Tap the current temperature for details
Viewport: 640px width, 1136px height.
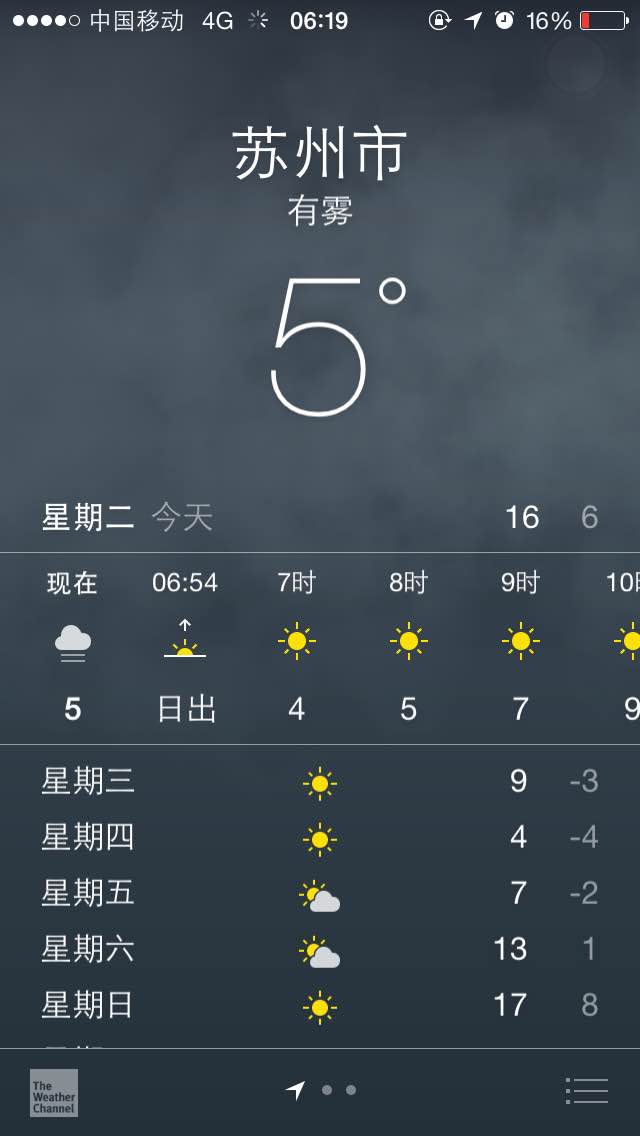(338, 346)
